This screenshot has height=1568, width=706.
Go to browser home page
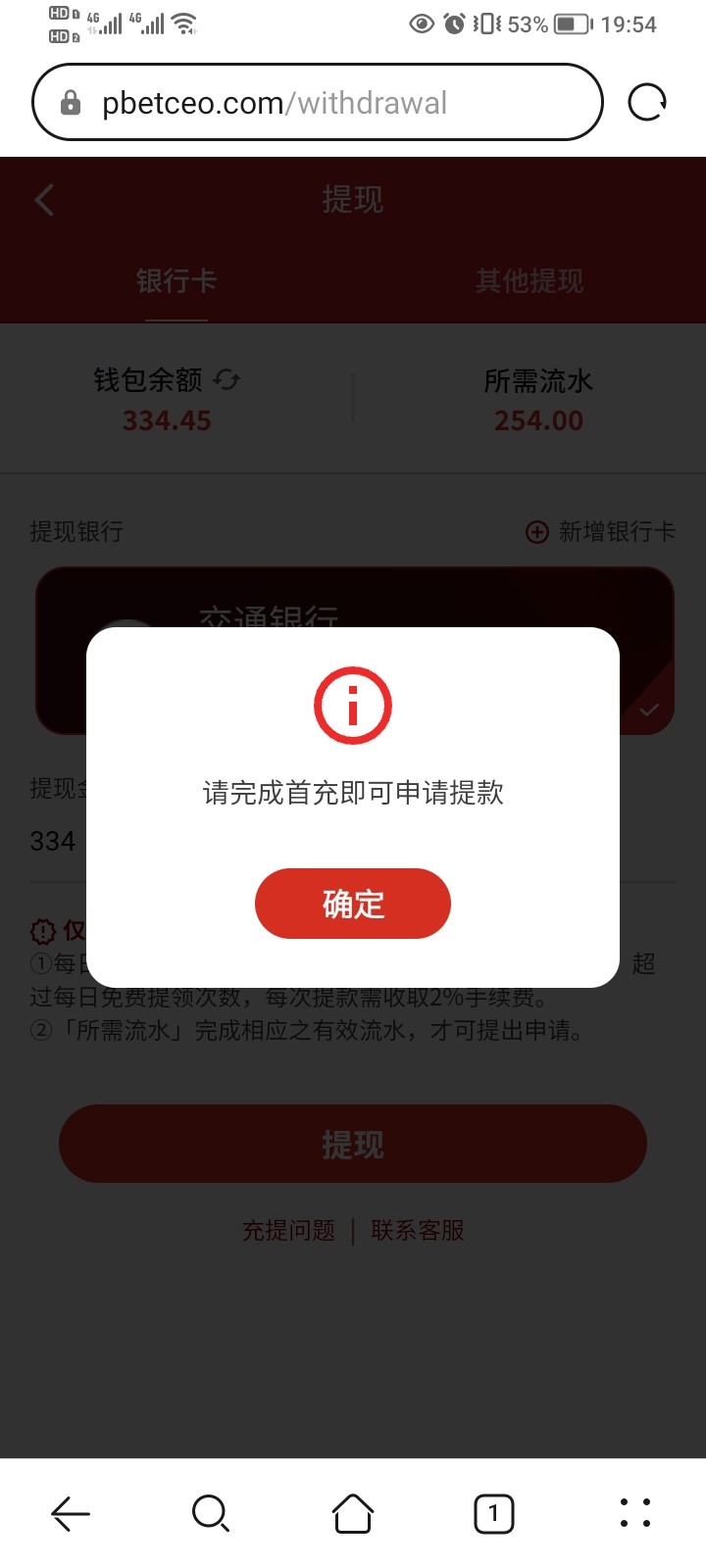pos(353,1514)
